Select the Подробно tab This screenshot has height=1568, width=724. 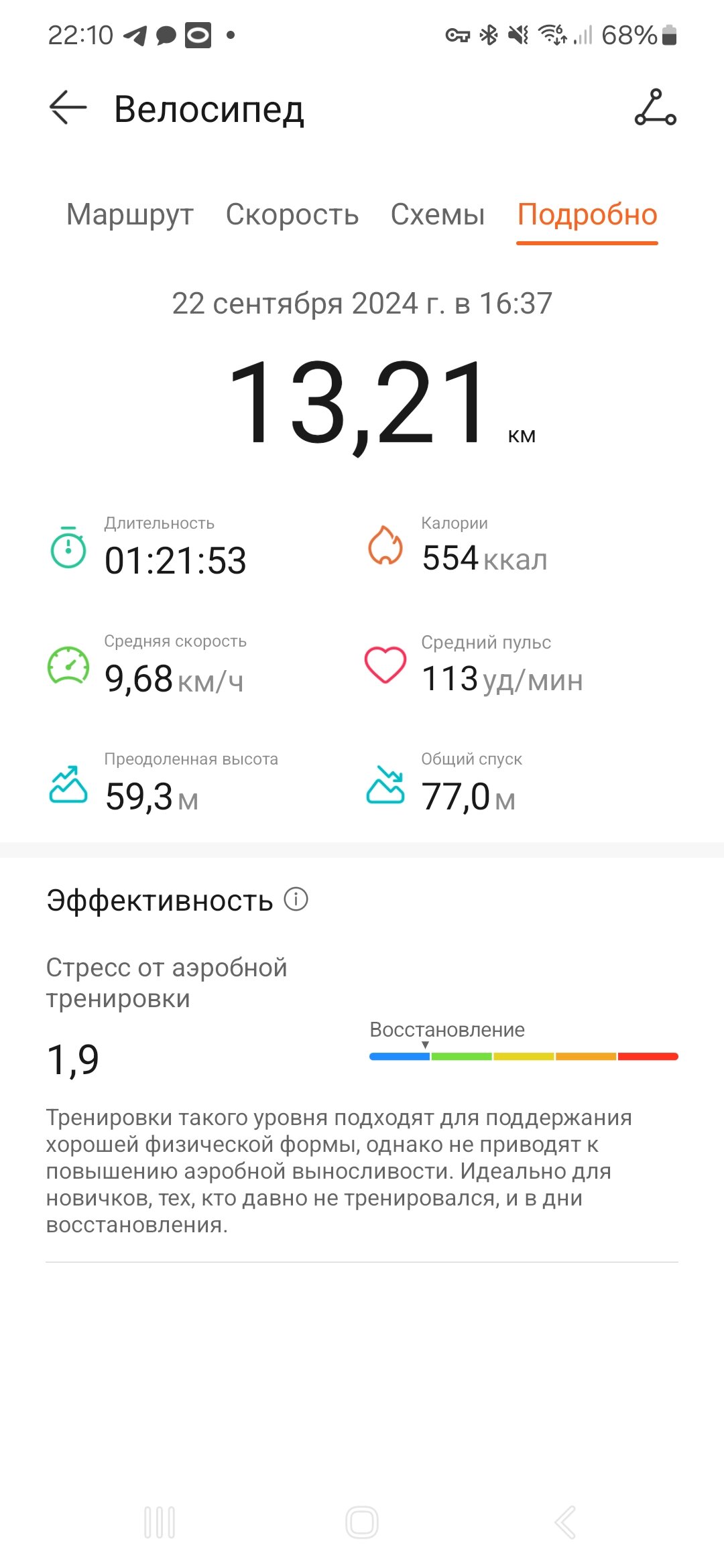click(x=587, y=214)
